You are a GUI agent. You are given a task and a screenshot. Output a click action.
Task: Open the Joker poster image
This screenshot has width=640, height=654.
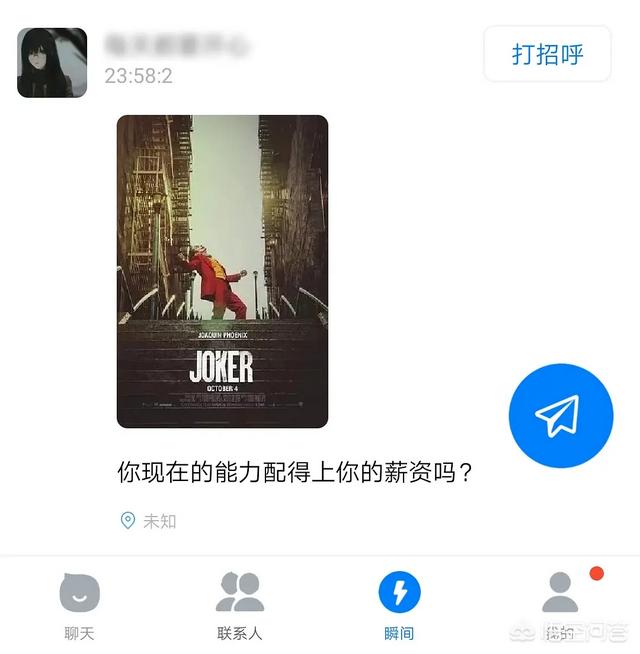pyautogui.click(x=222, y=271)
